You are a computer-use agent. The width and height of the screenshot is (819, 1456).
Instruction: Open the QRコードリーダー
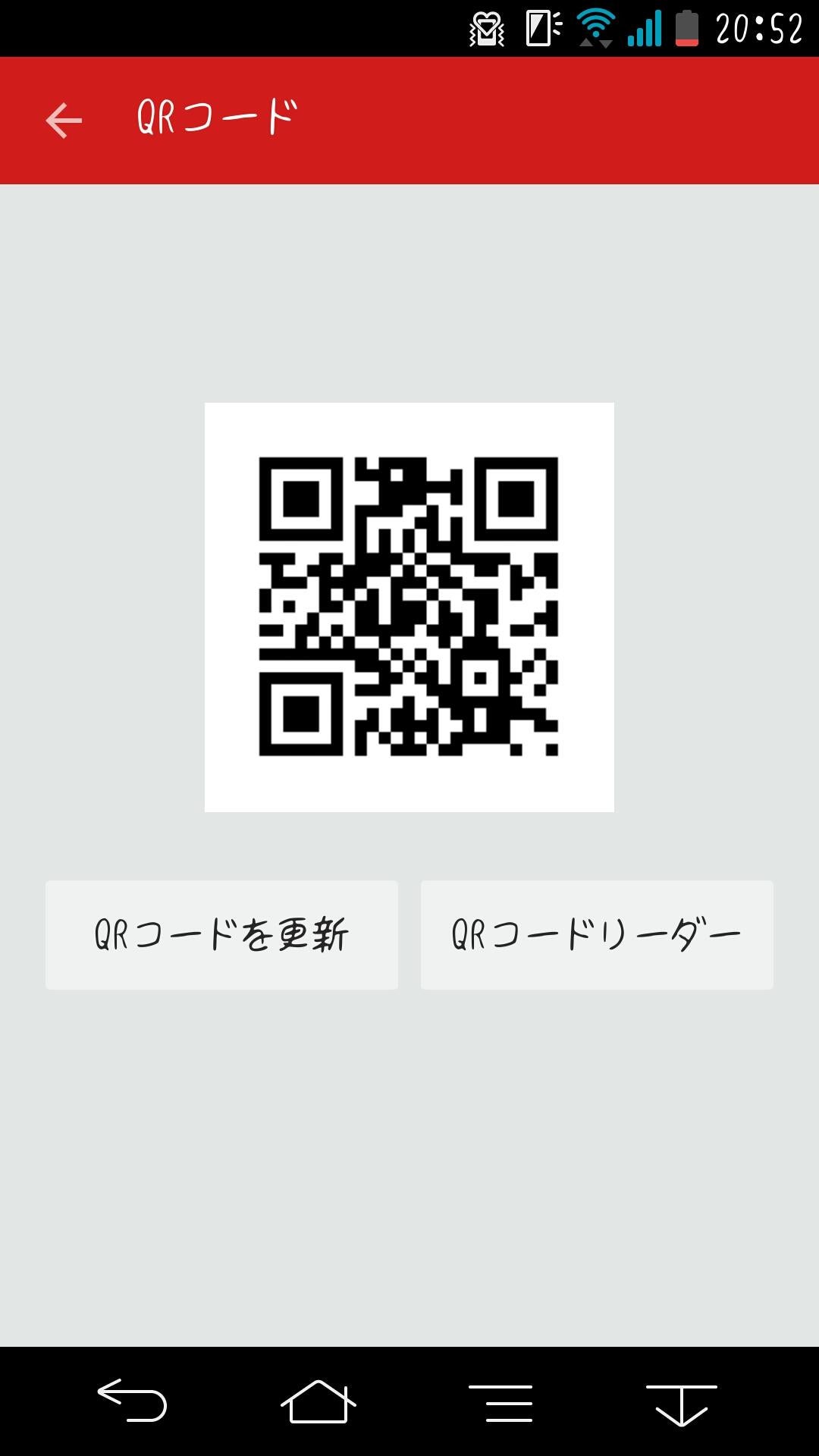(x=597, y=934)
